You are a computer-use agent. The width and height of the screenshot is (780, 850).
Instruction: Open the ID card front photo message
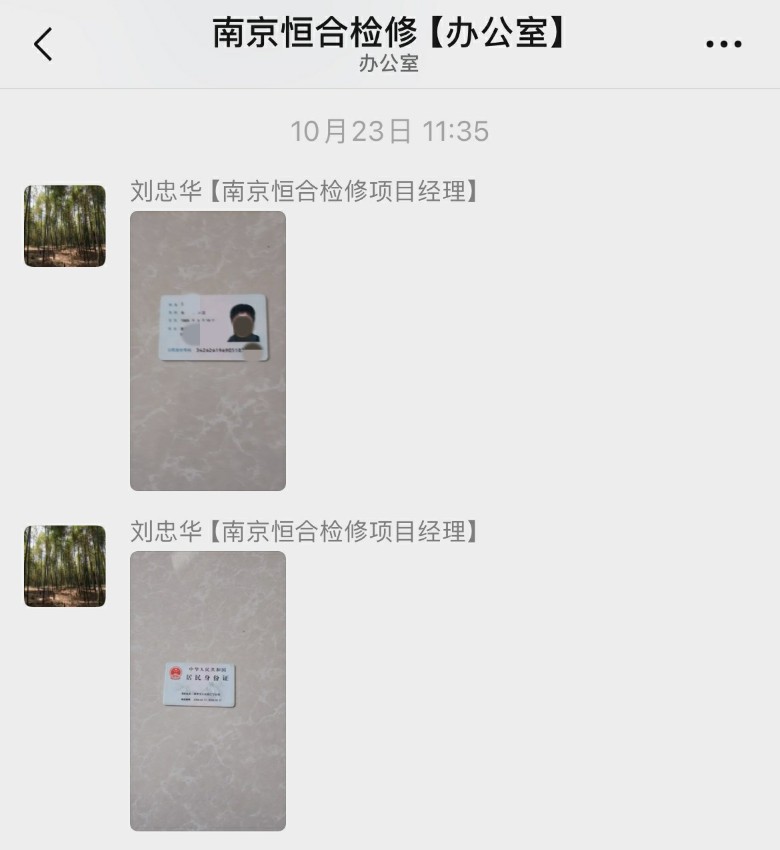tap(208, 350)
